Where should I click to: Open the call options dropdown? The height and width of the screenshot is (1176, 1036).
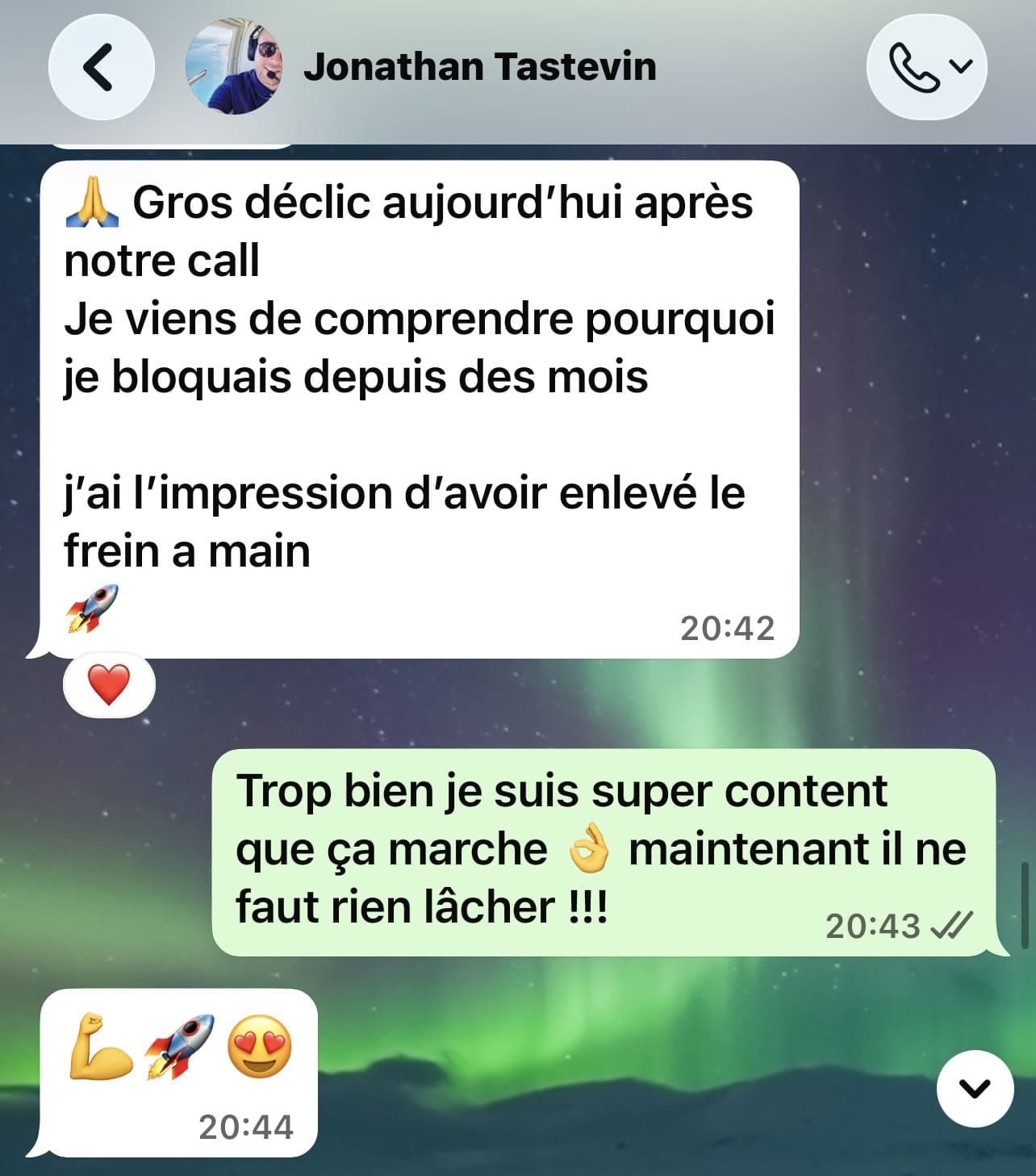pyautogui.click(x=926, y=67)
